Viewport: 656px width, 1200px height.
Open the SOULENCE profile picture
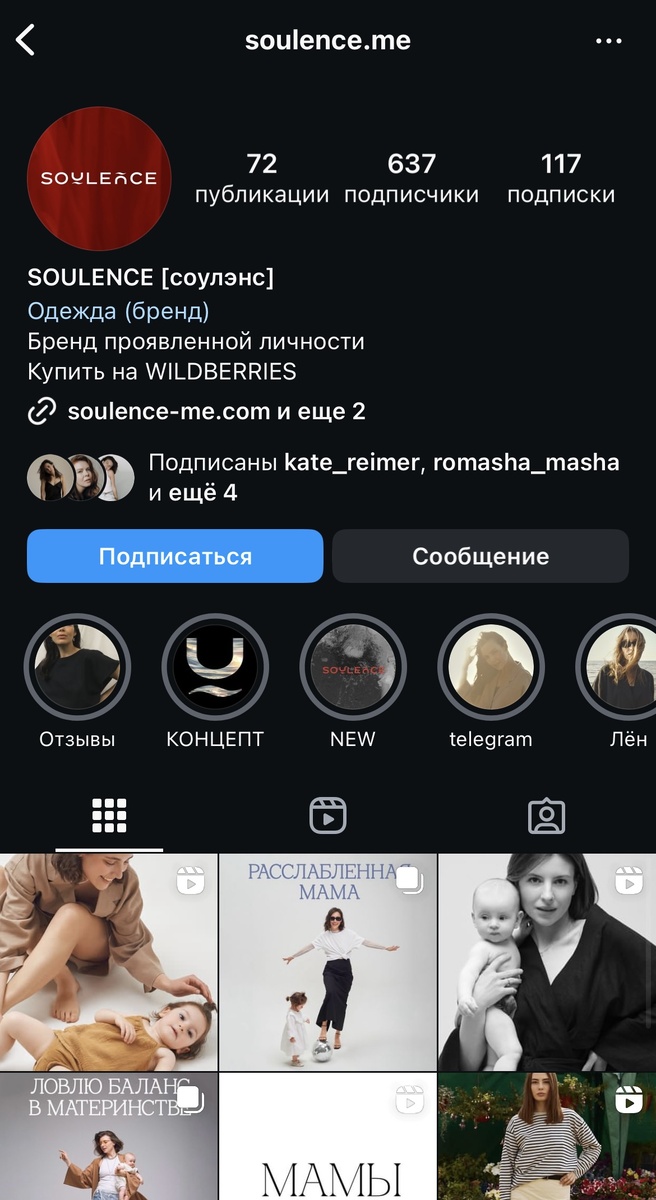[99, 178]
